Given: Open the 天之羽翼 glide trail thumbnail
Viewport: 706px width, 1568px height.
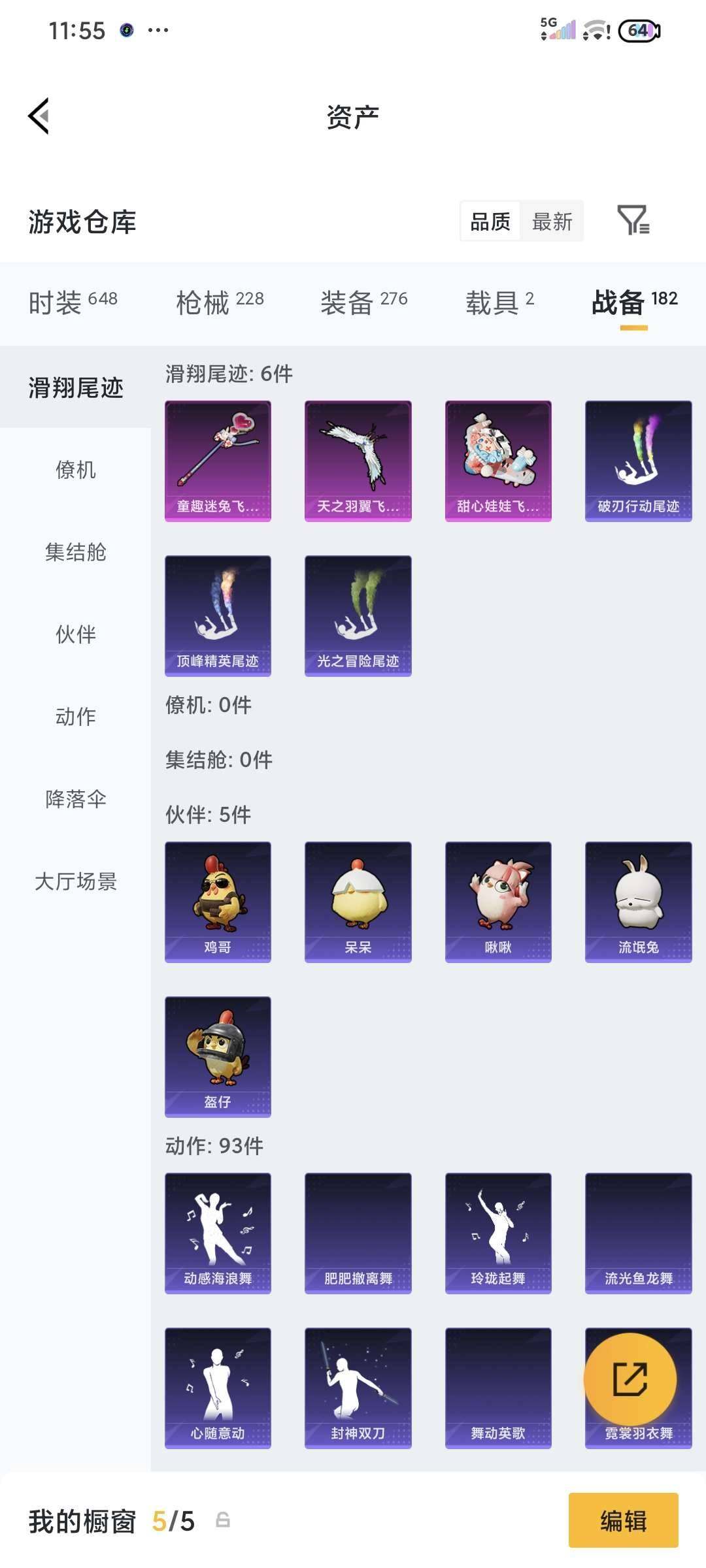Looking at the screenshot, I should 358,461.
